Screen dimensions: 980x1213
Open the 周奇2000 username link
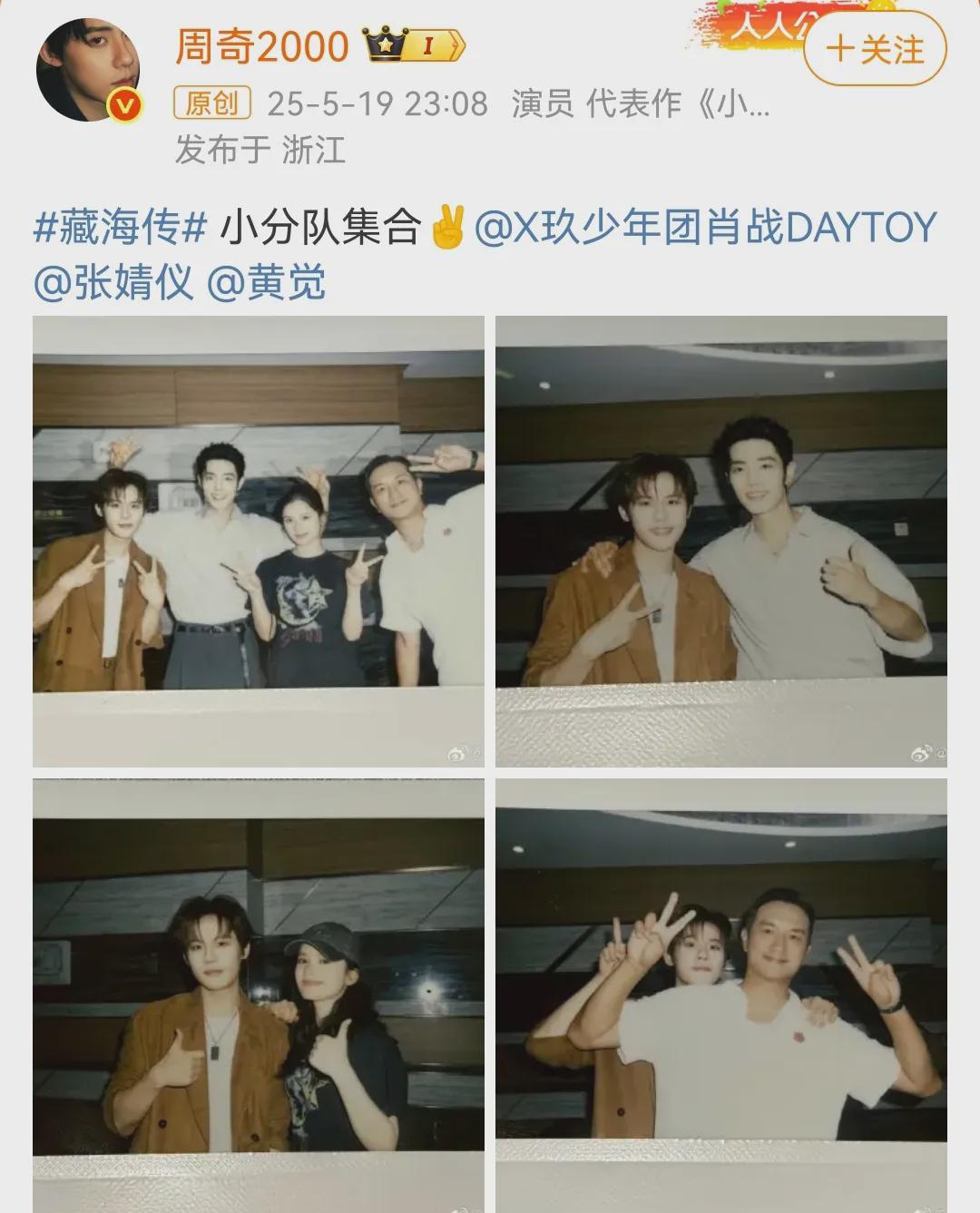click(x=261, y=46)
